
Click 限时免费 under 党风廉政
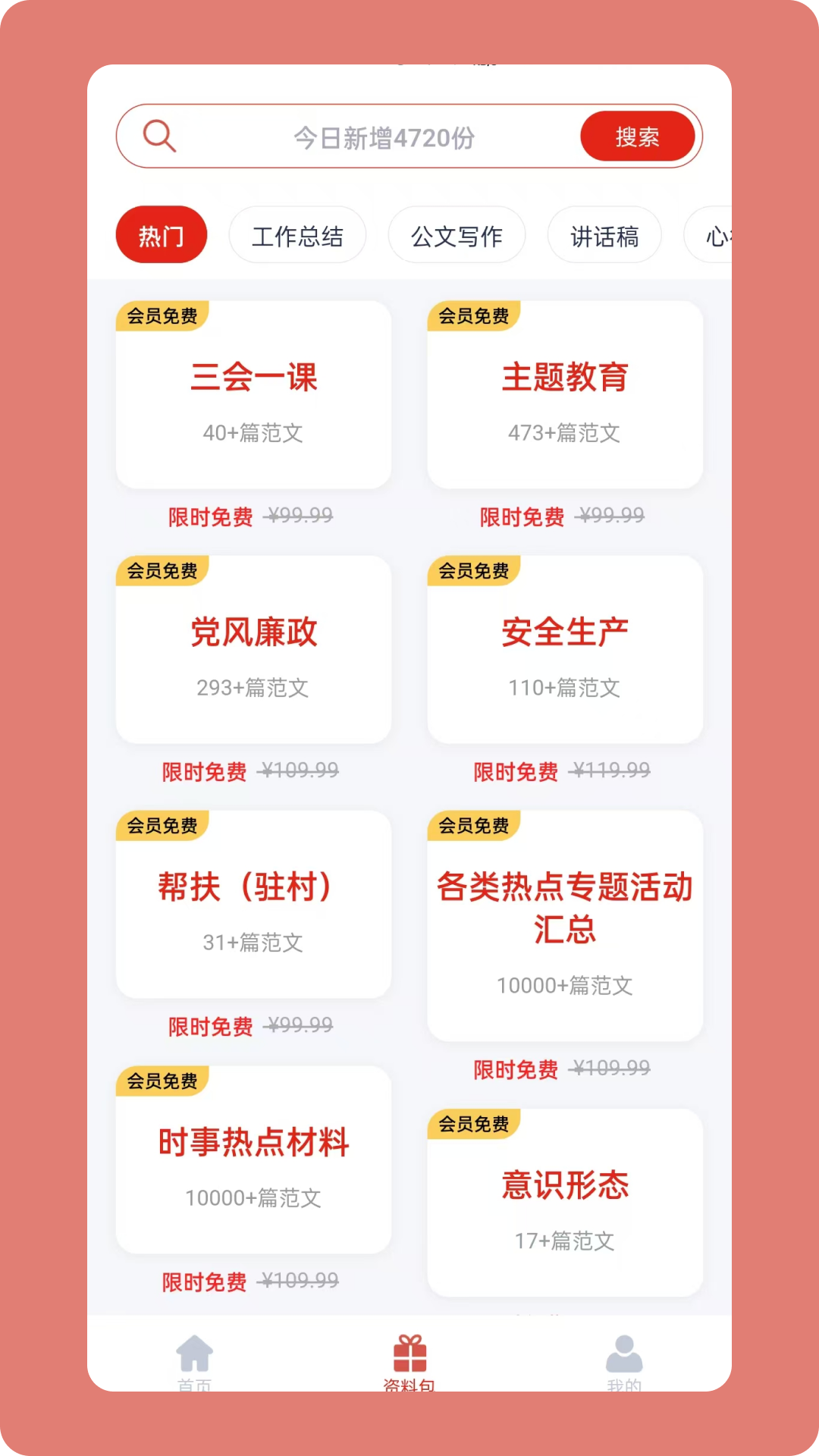click(204, 770)
